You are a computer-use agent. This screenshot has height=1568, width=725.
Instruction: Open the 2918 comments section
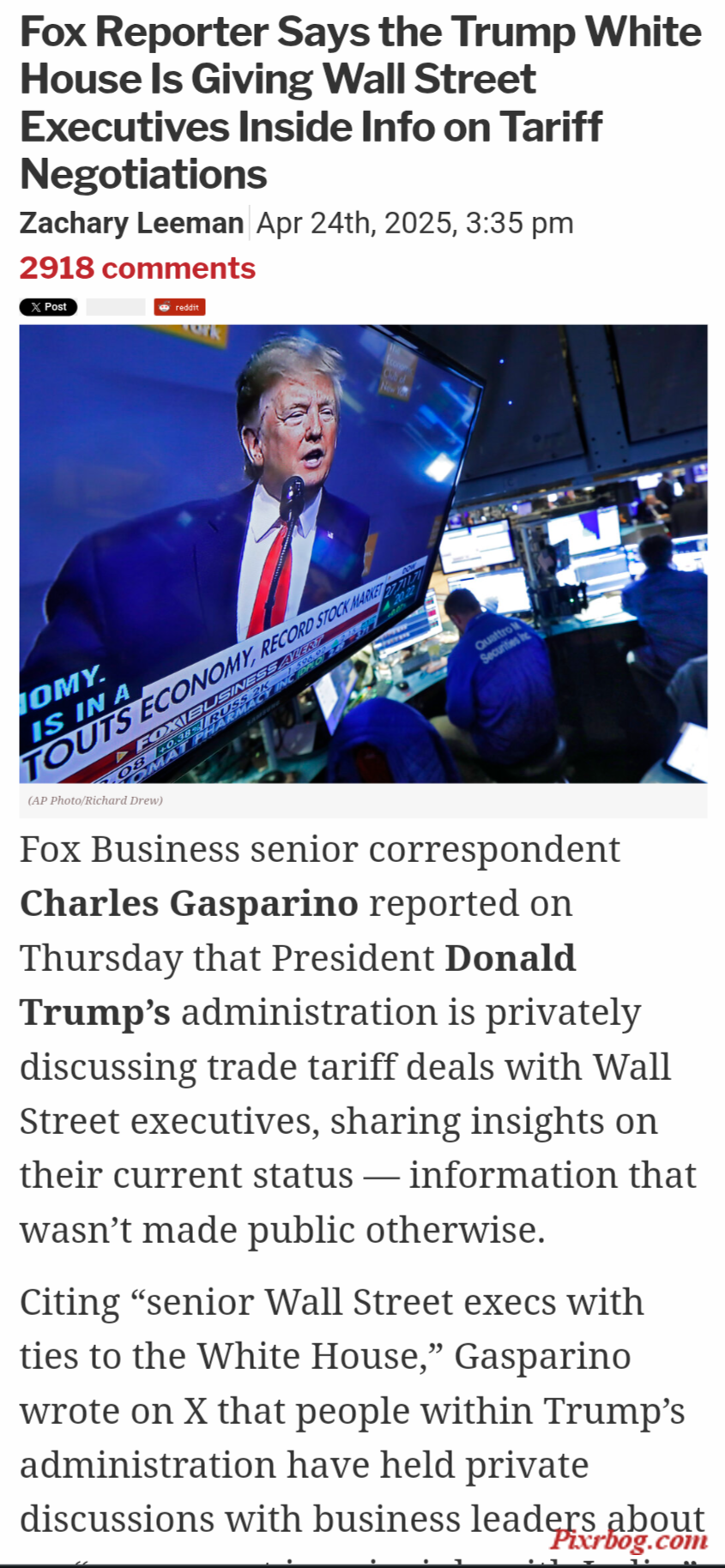click(137, 268)
